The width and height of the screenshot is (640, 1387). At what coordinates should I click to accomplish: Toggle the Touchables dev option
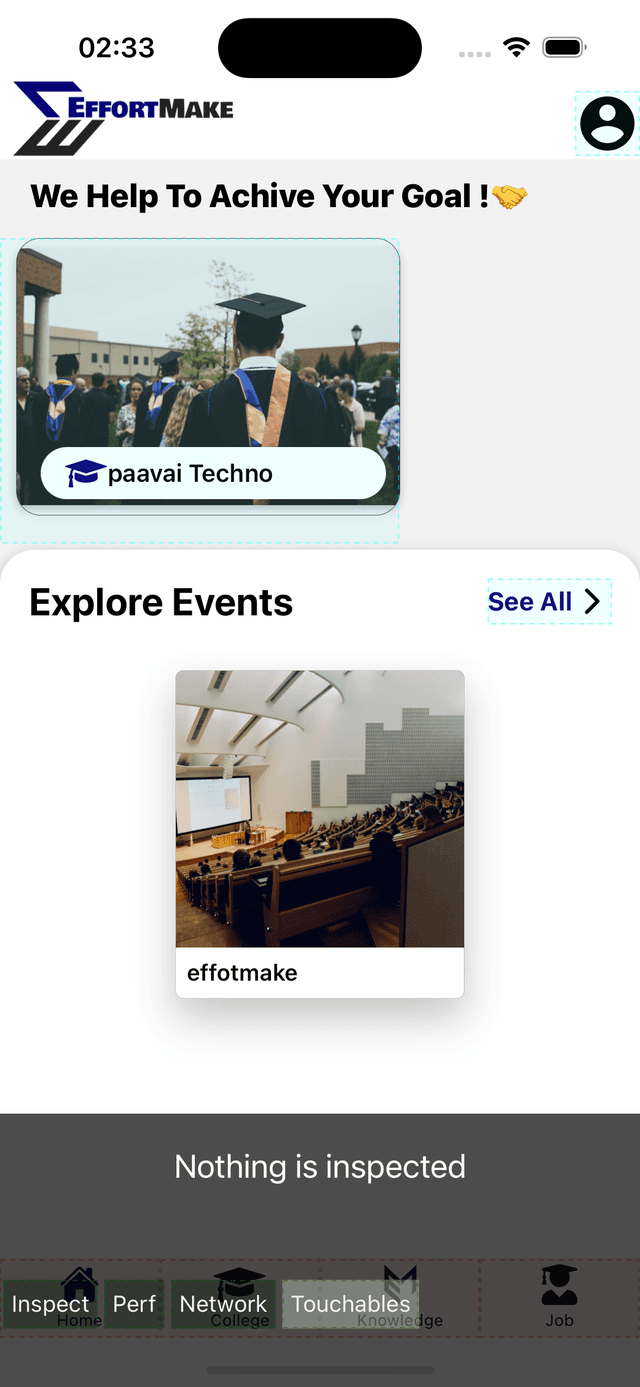[x=350, y=1304]
